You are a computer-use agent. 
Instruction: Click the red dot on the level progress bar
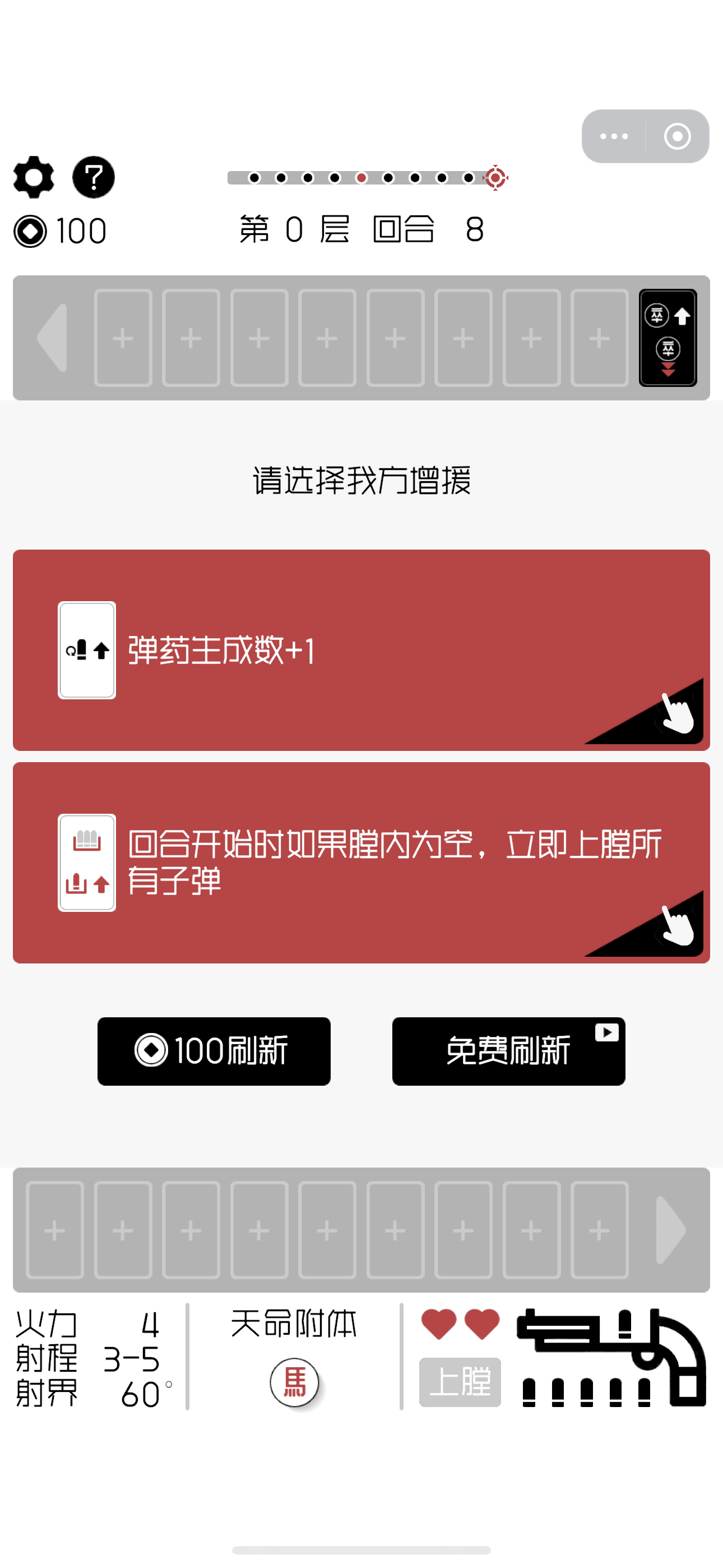click(x=361, y=178)
